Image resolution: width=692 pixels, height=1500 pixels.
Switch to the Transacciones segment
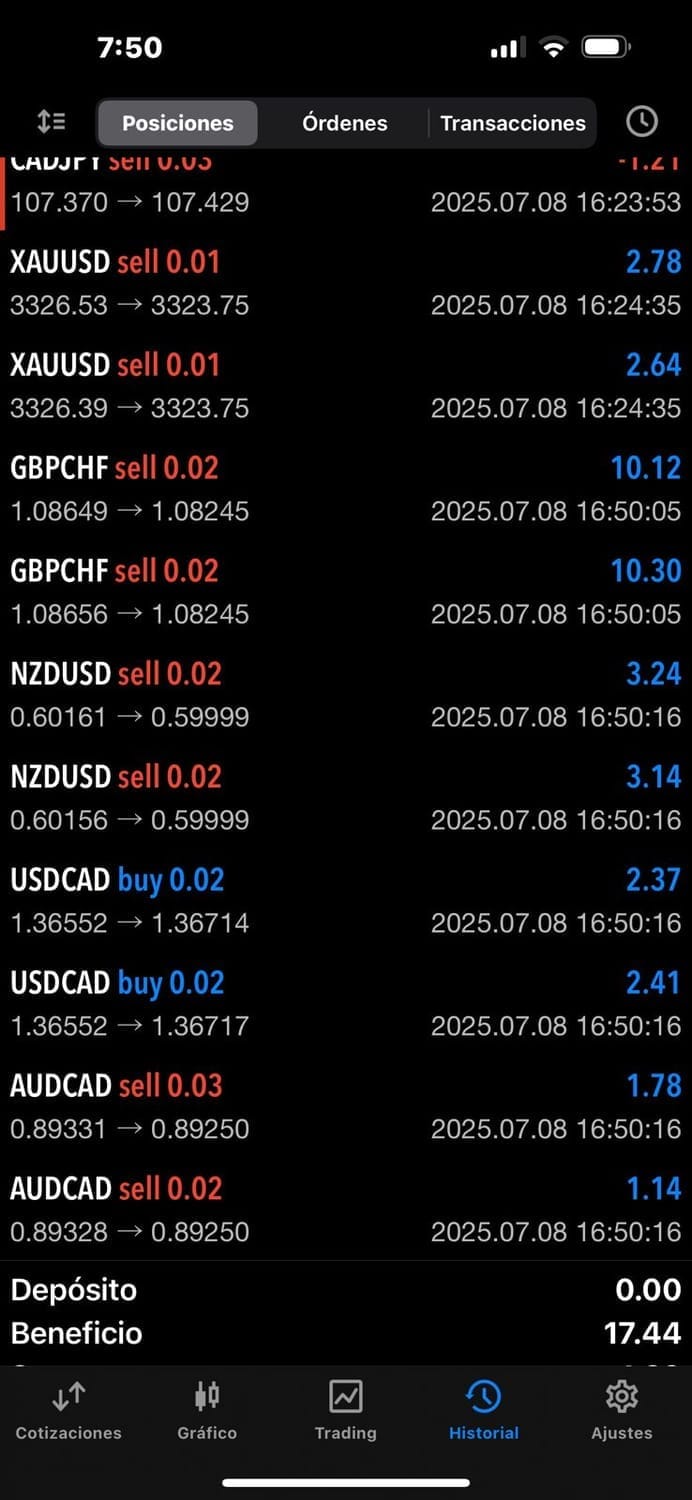pos(513,123)
